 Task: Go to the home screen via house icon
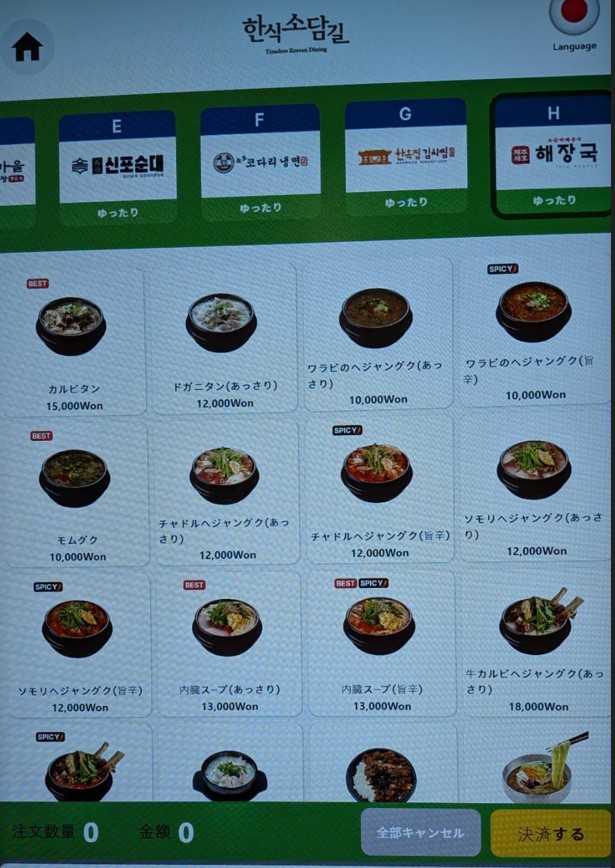(x=27, y=47)
